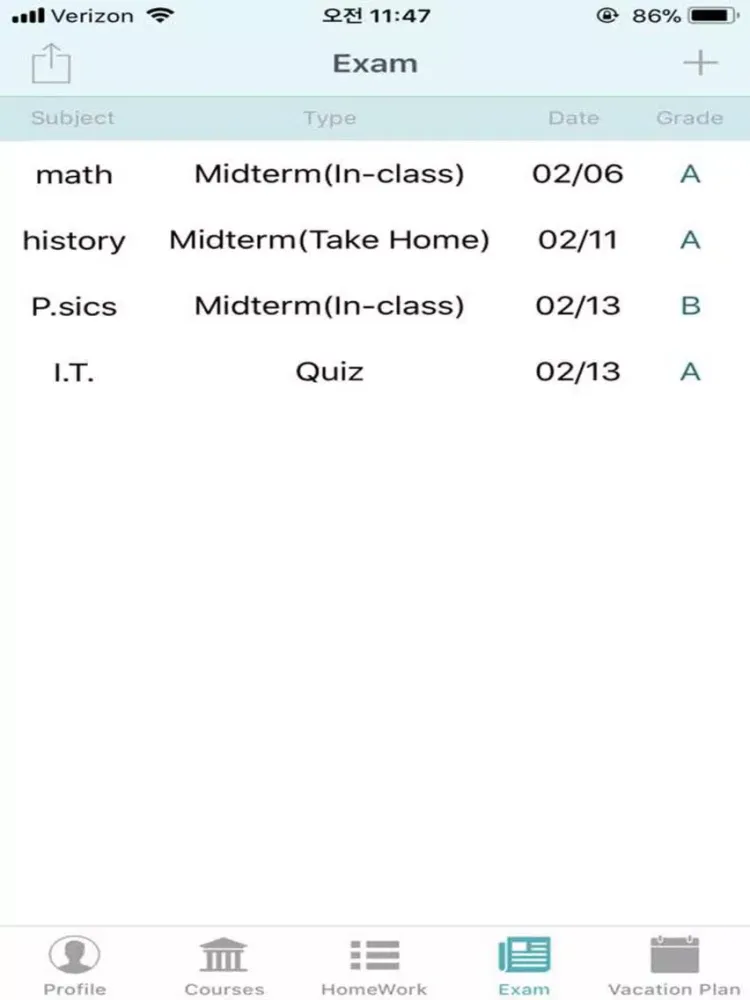750x1000 pixels.
Task: Switch to the Vacation Plan tab
Action: (674, 965)
